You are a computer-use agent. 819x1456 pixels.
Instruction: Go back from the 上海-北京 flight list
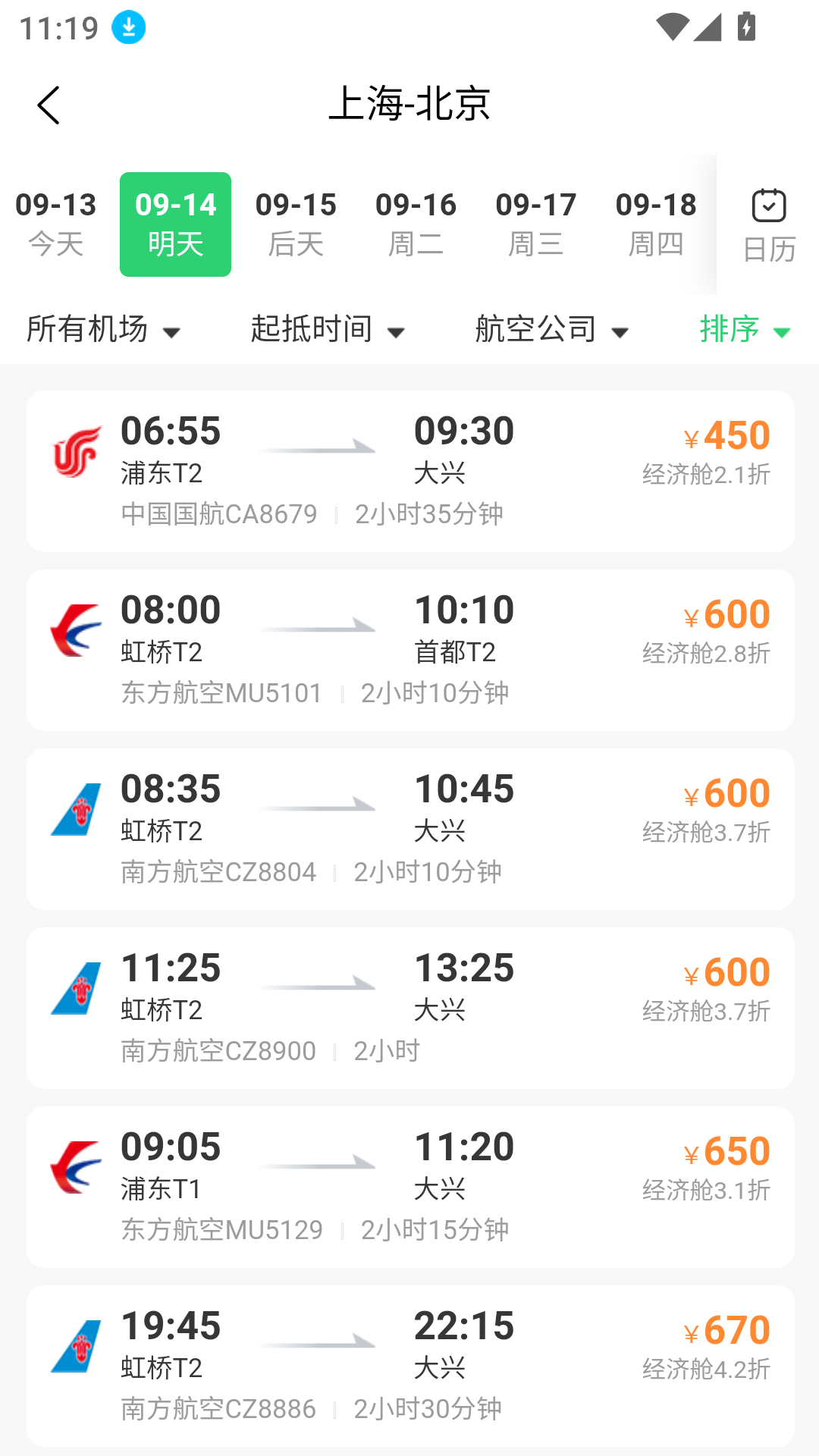point(49,105)
